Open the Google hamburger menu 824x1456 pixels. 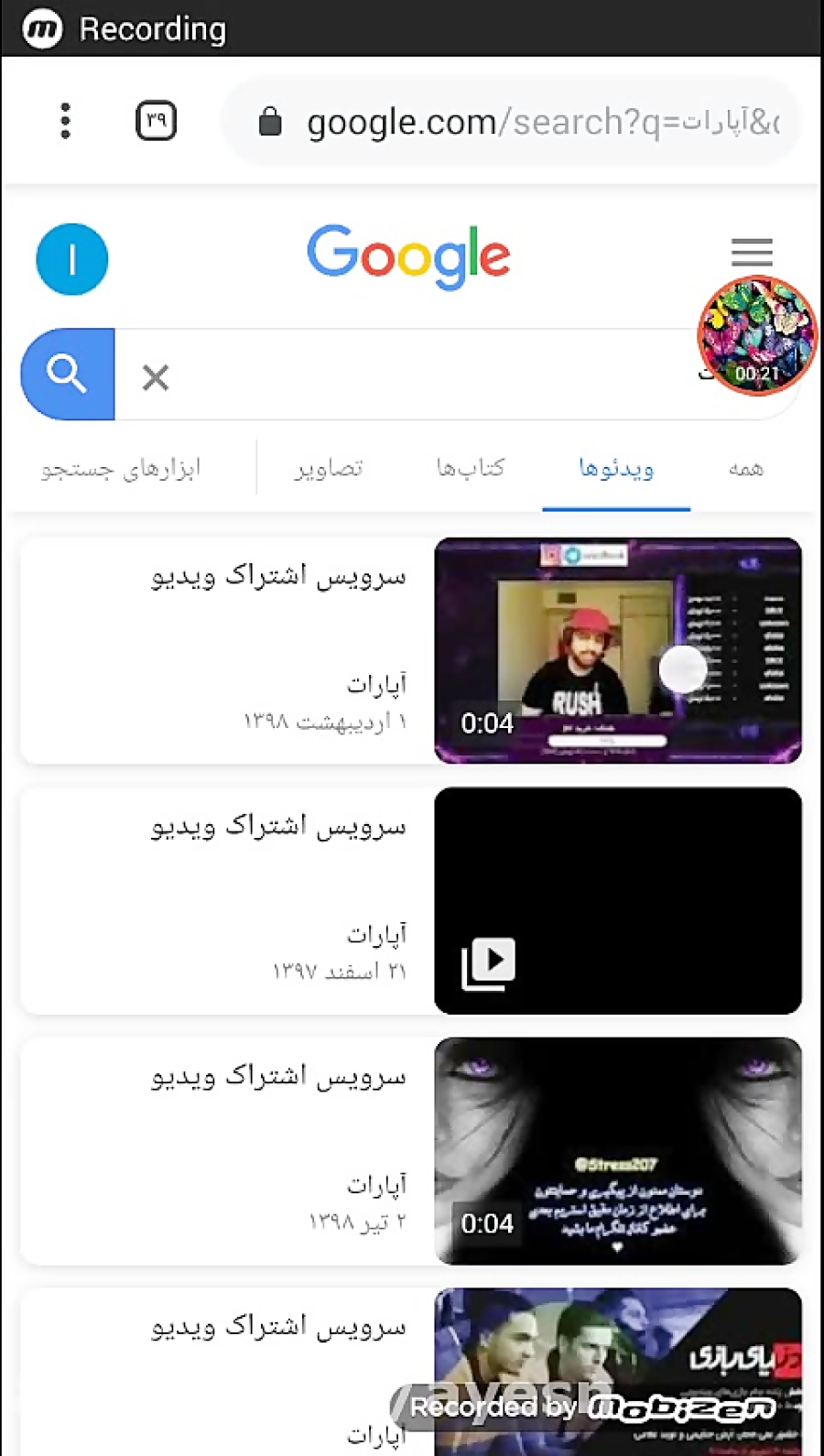point(752,252)
